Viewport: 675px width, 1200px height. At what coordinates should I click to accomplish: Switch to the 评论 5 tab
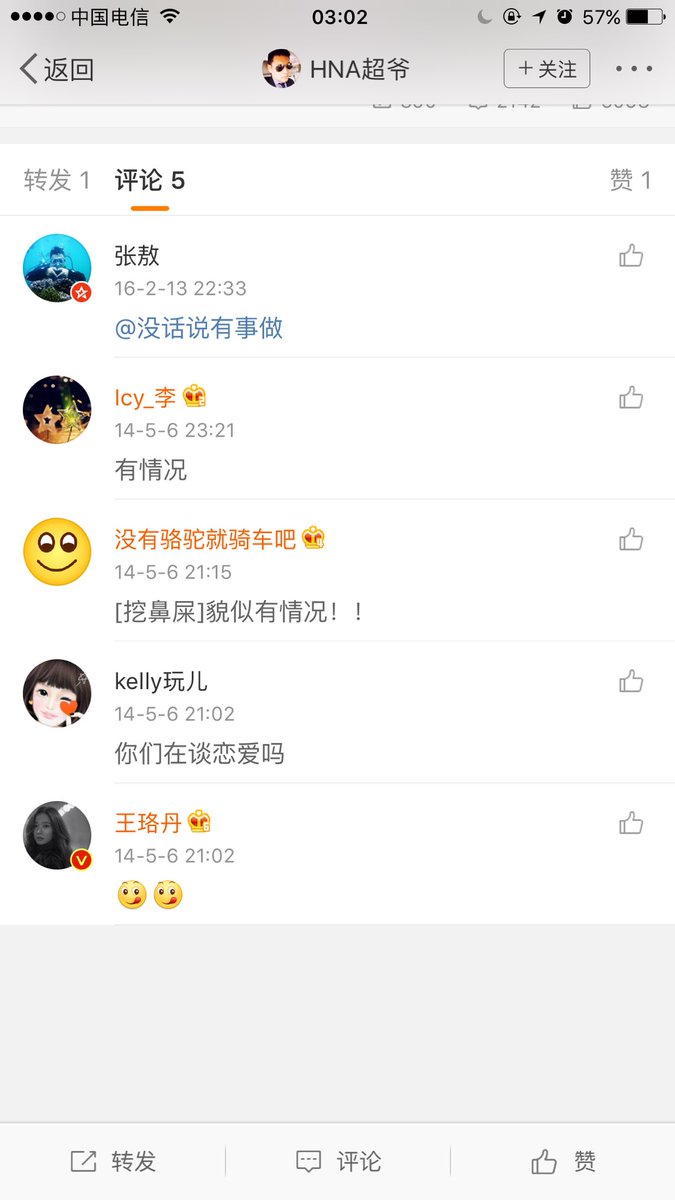coord(150,180)
